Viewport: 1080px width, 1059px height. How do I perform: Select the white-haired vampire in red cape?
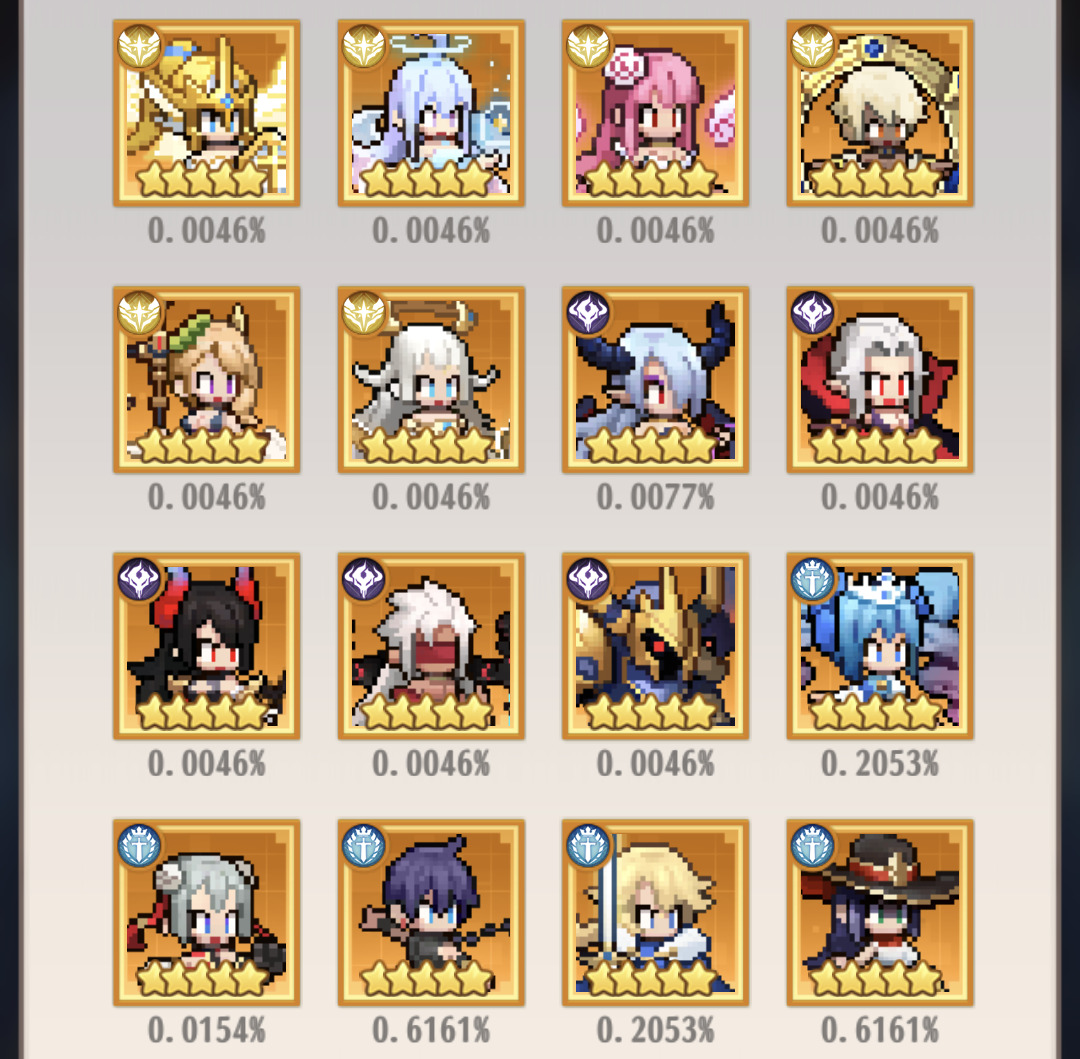point(880,380)
